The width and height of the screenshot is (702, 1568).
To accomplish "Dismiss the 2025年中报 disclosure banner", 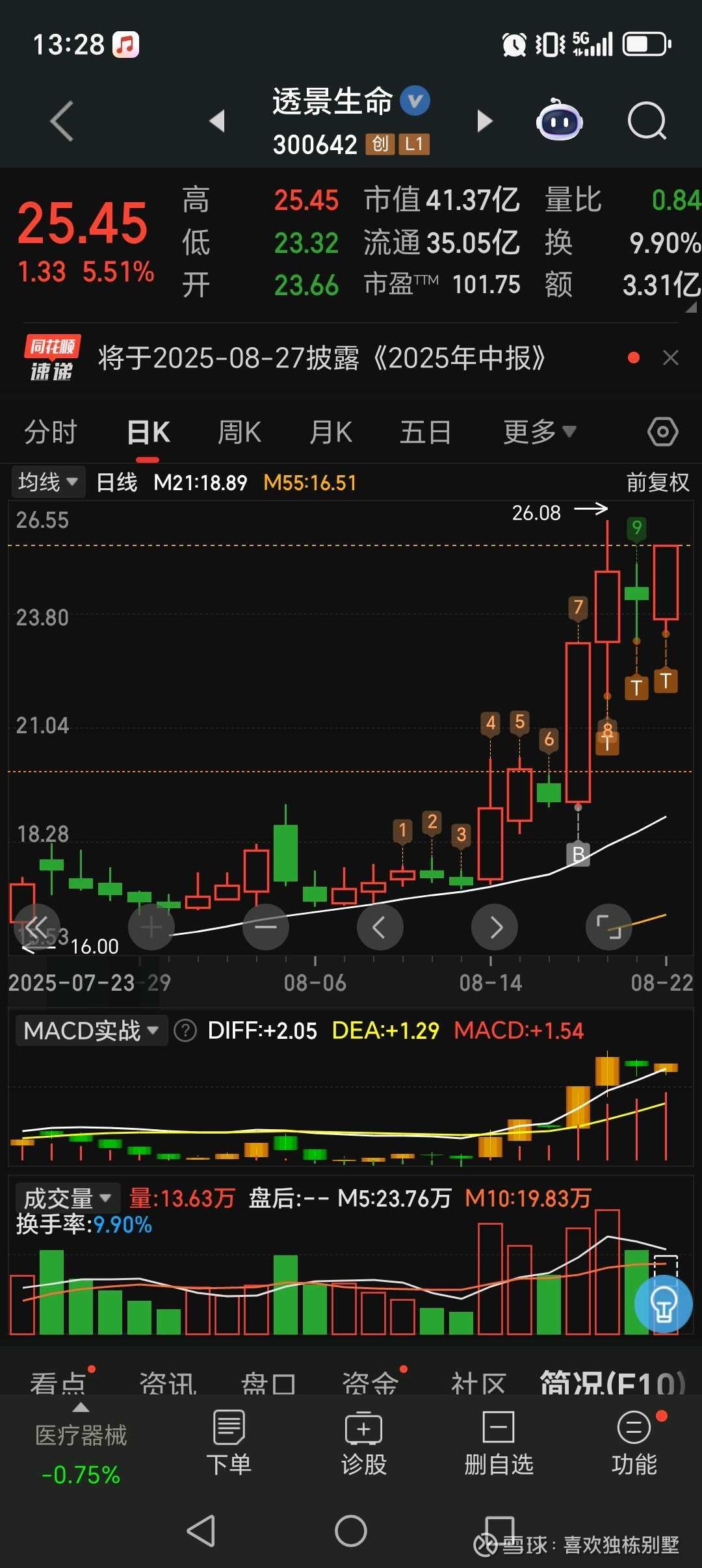I will (x=671, y=358).
